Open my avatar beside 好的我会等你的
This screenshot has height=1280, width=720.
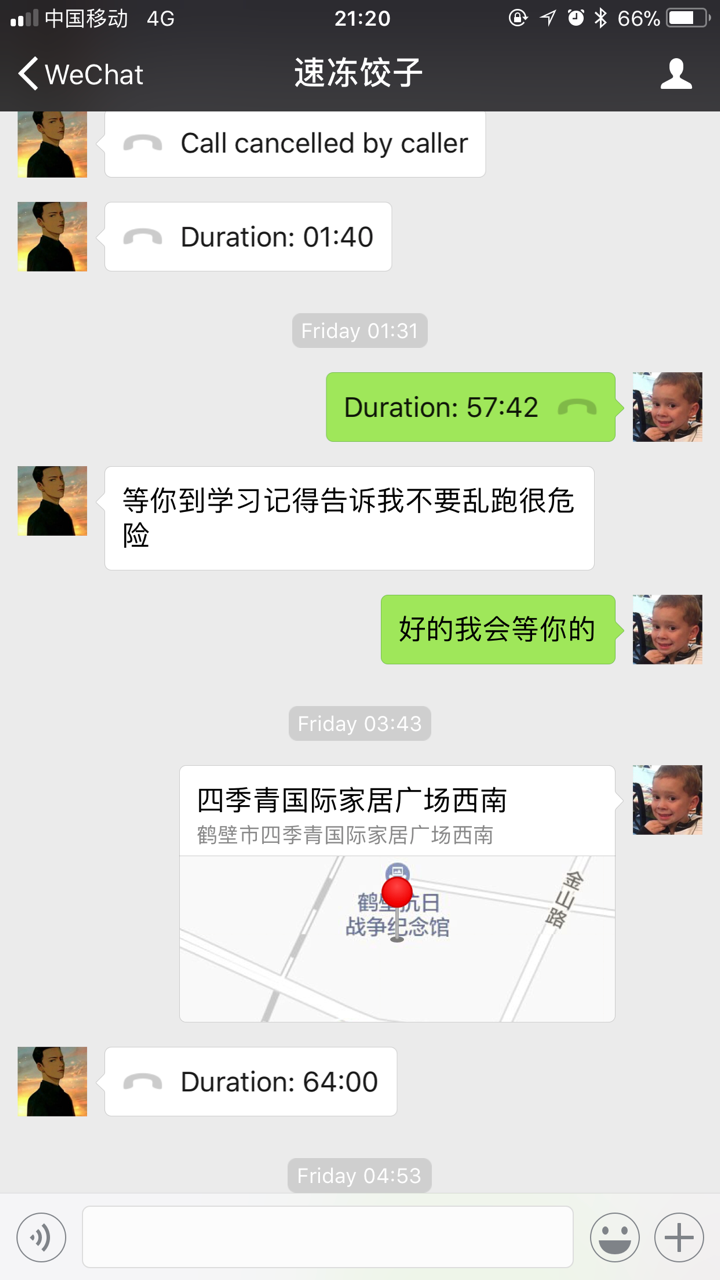pos(667,629)
